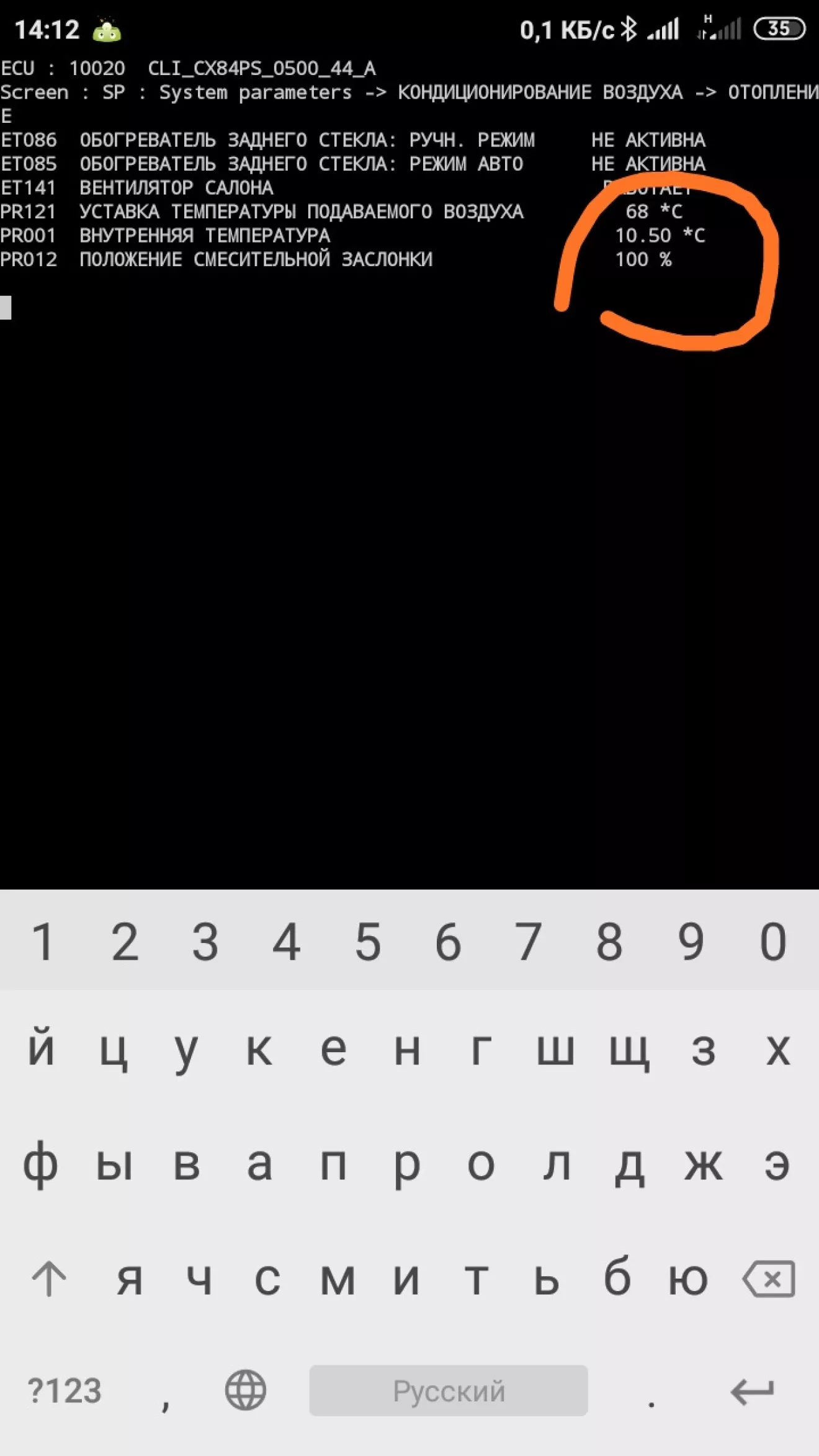Switch to the ?123 symbols keyboard

(x=64, y=1391)
